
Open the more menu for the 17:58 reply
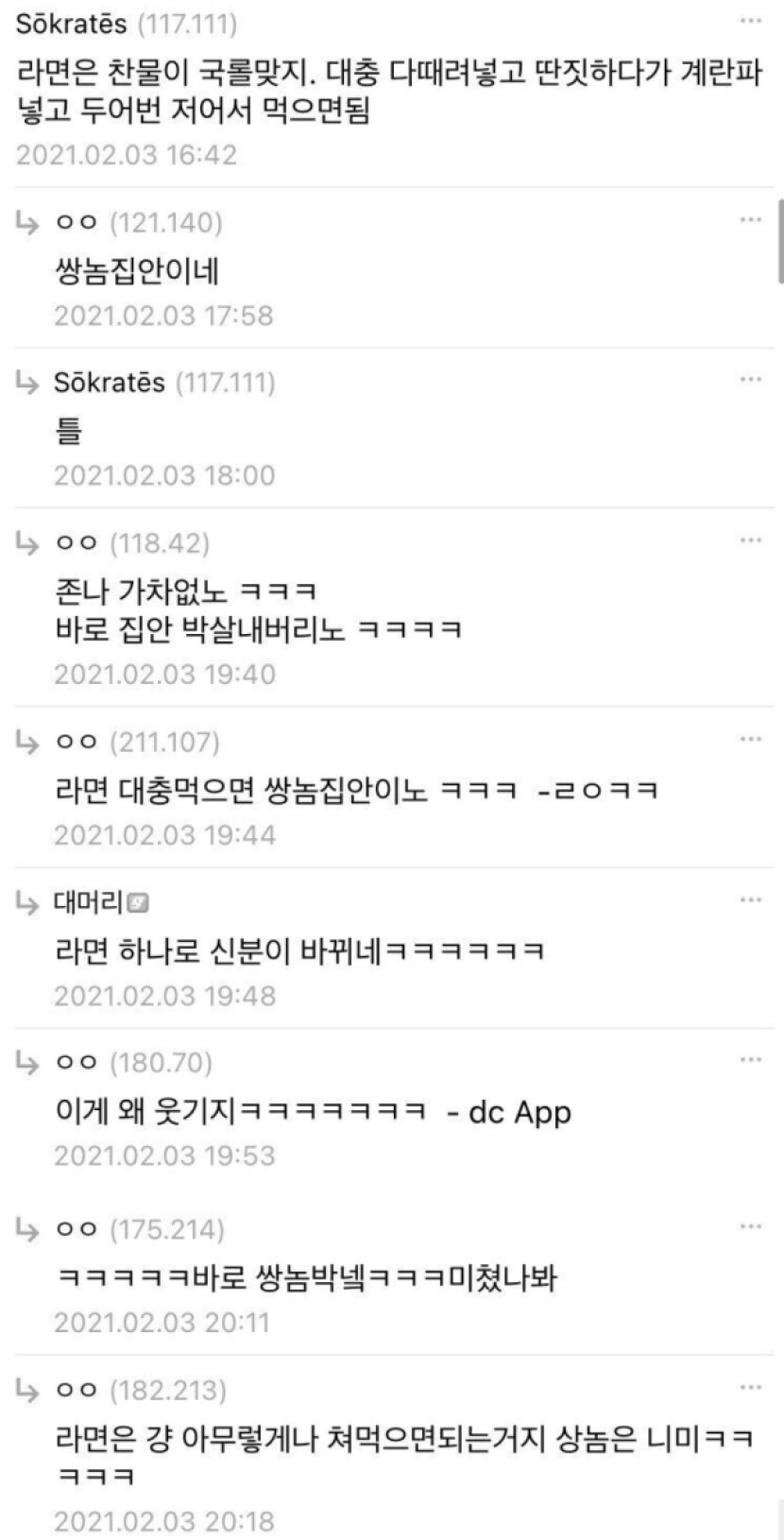751,219
